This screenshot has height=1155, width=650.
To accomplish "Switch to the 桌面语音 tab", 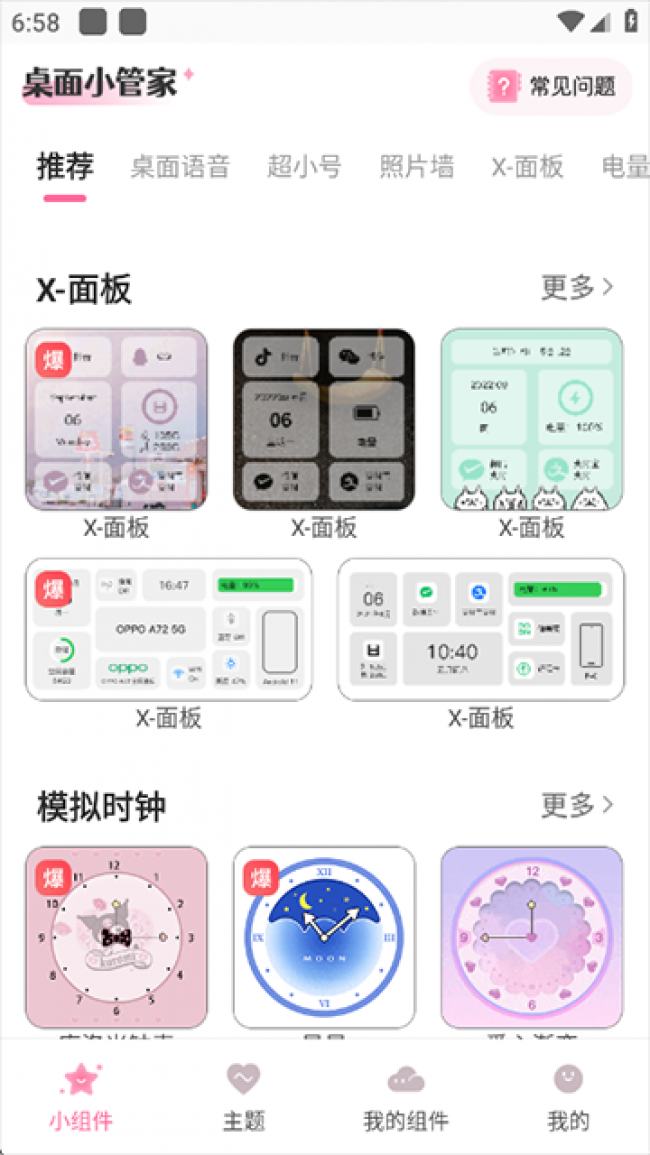I will click(x=180, y=167).
